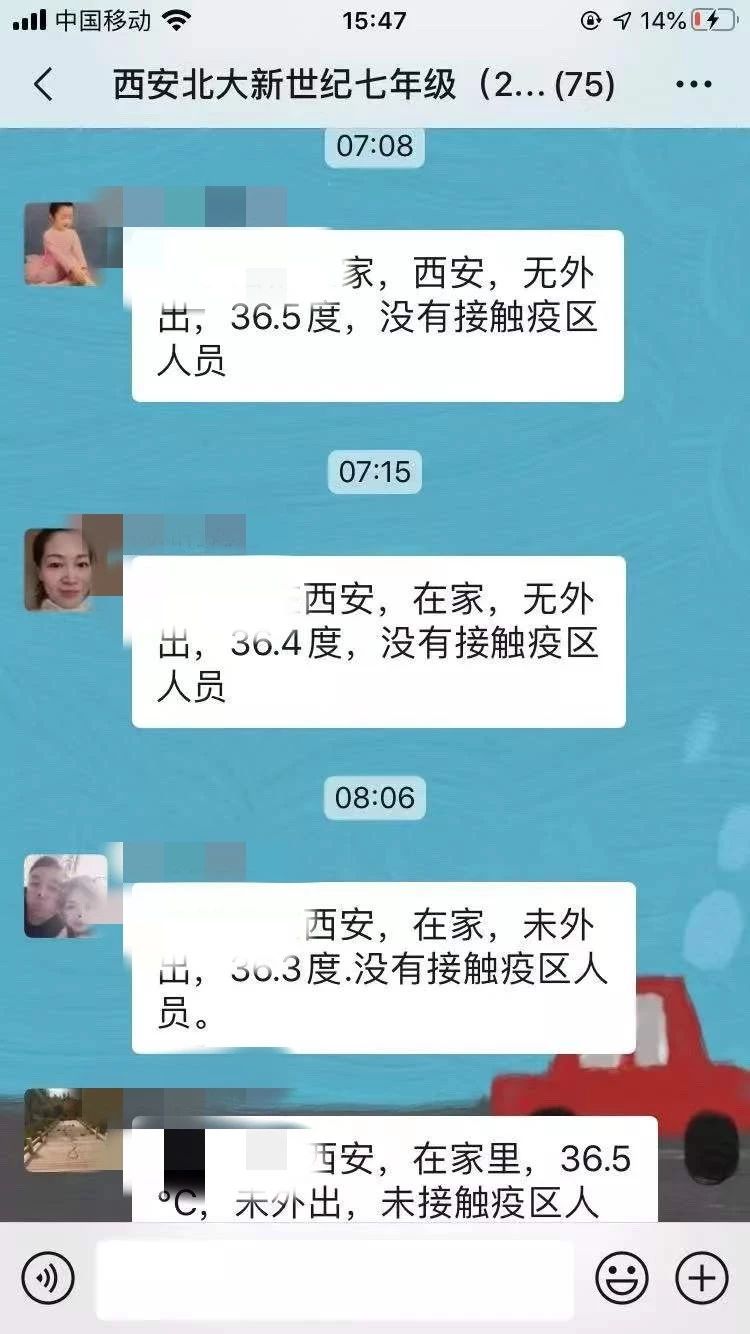Viewport: 750px width, 1334px height.
Task: Open profile of sender with woman's face avatar
Action: (x=60, y=569)
